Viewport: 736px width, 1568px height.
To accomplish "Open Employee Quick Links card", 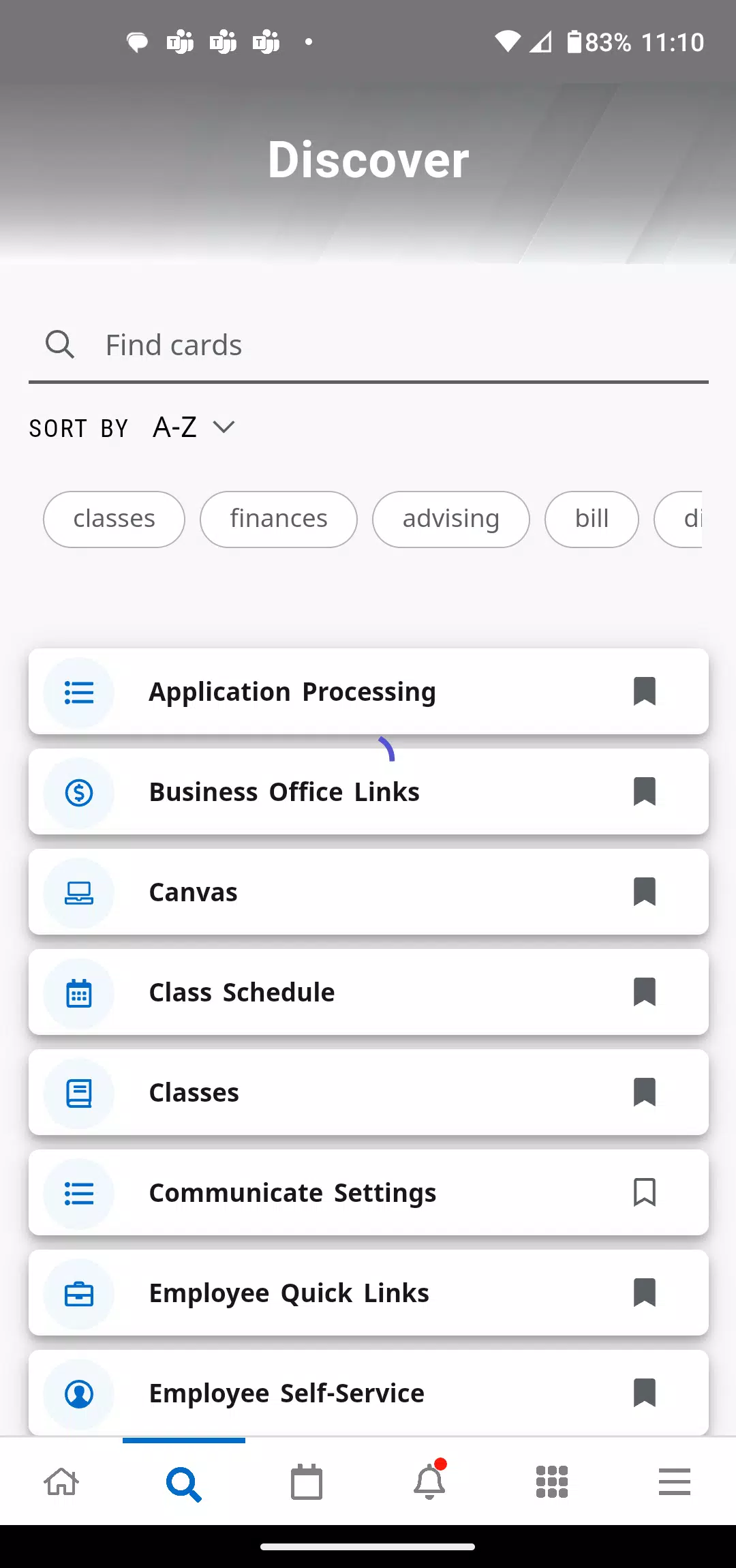I will click(368, 1293).
